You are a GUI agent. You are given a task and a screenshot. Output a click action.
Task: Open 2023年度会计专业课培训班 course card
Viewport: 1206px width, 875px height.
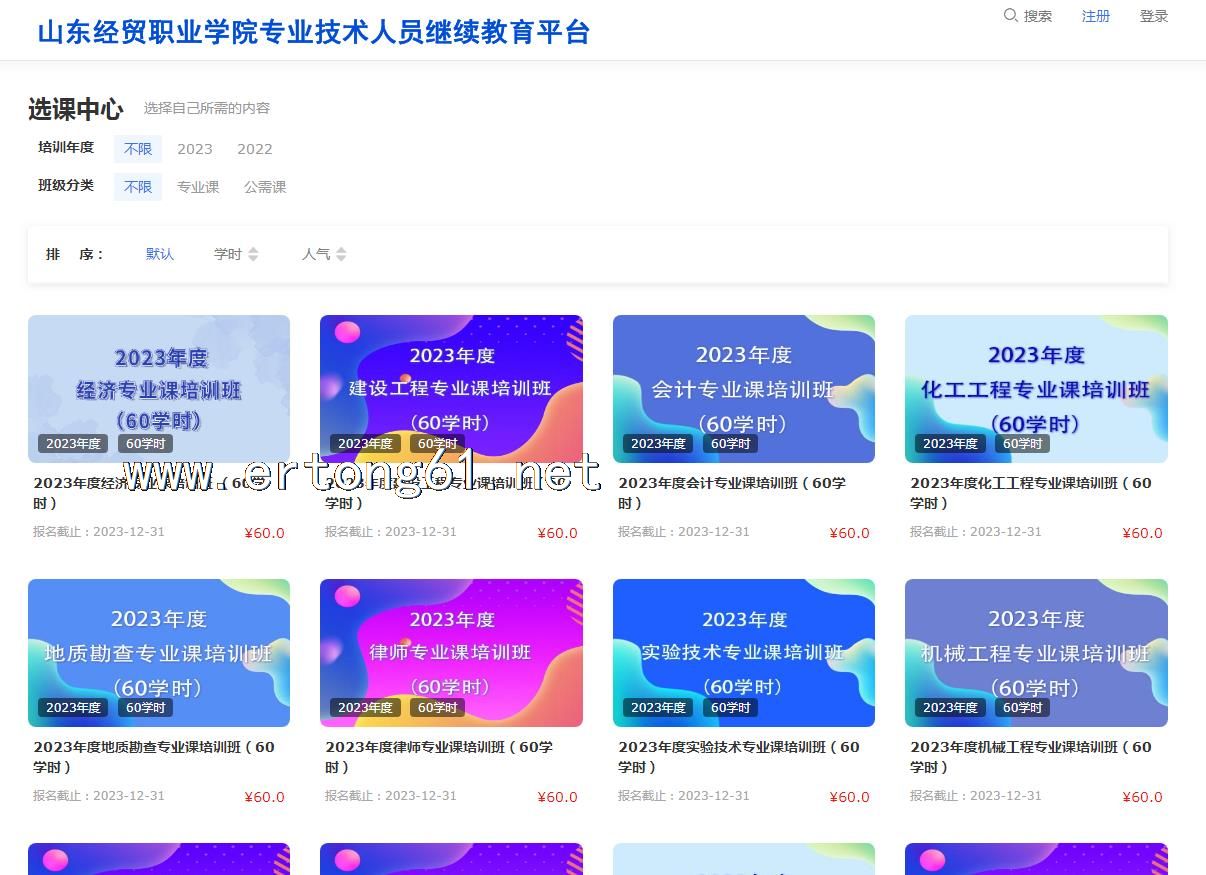click(x=743, y=389)
